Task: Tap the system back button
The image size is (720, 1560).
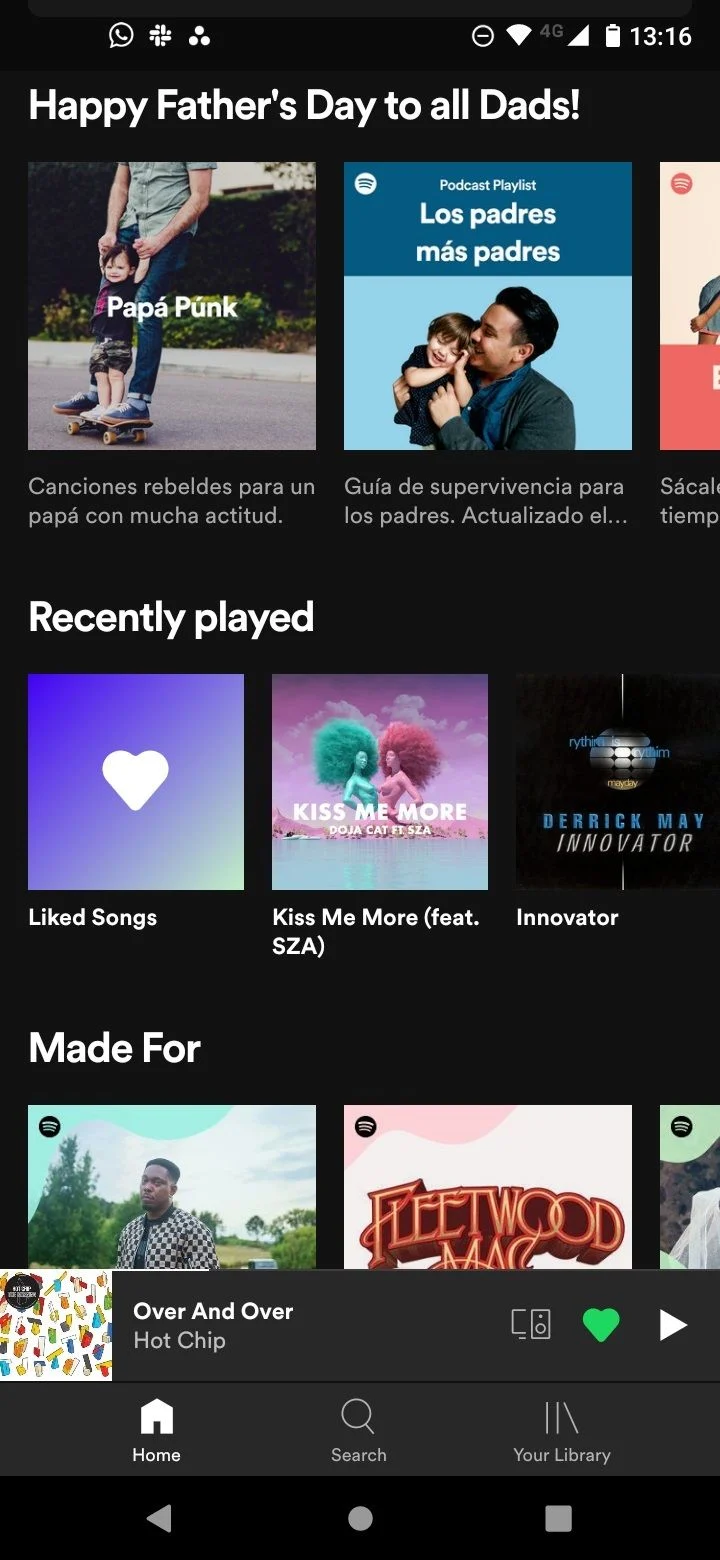Action: click(x=159, y=1518)
